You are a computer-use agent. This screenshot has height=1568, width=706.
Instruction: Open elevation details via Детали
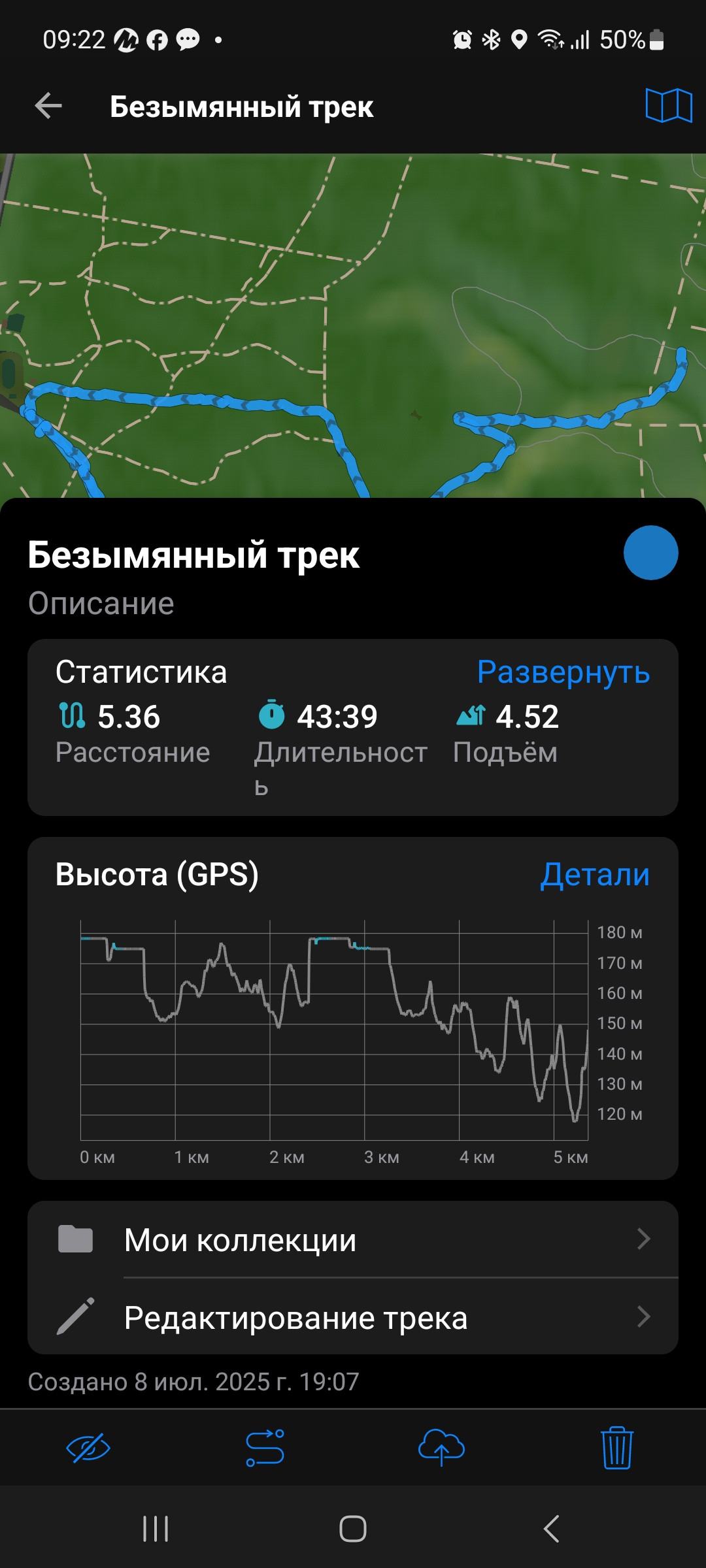click(595, 874)
